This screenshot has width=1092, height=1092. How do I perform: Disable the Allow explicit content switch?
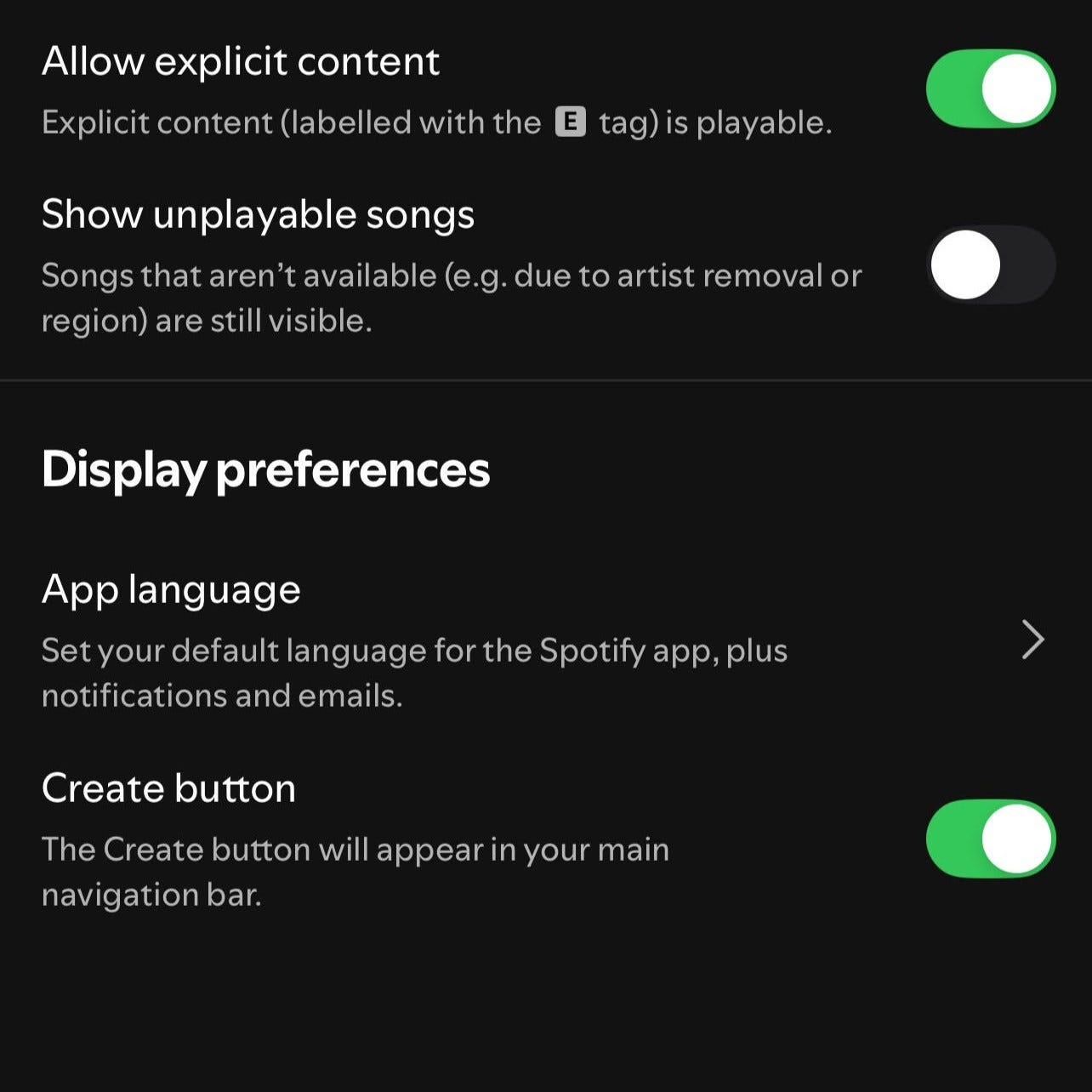[x=991, y=88]
